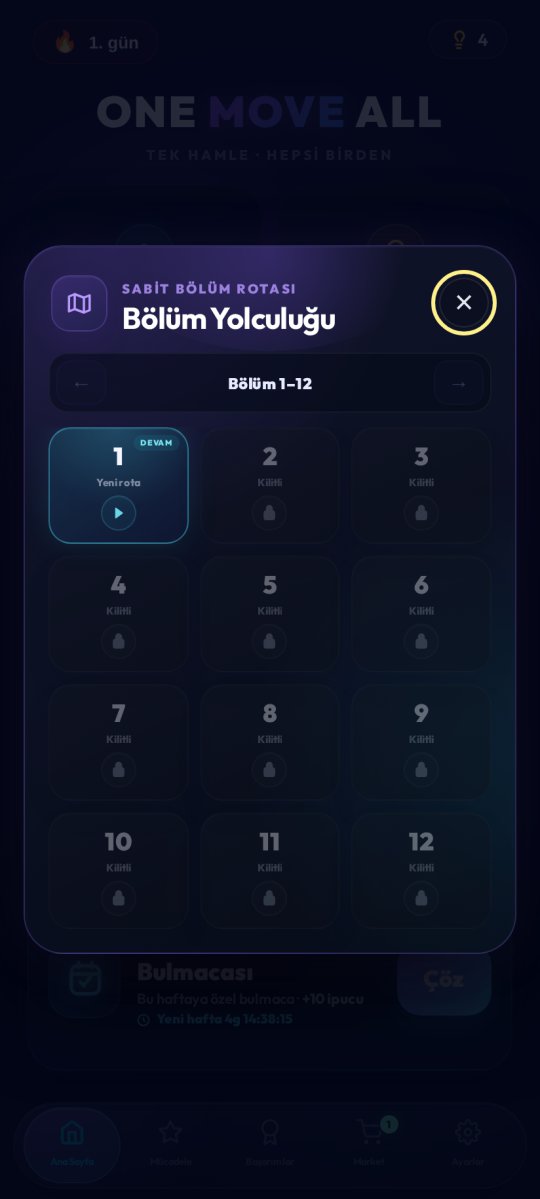This screenshot has height=1199, width=540.
Task: Select locked level 6 tile
Action: [x=421, y=614]
